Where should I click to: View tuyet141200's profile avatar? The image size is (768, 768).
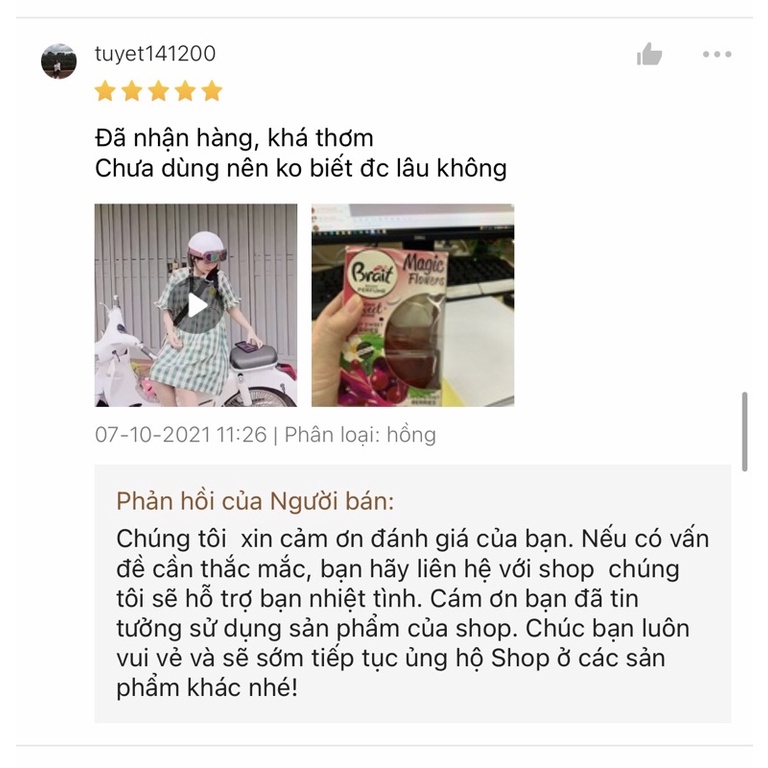pos(59,61)
